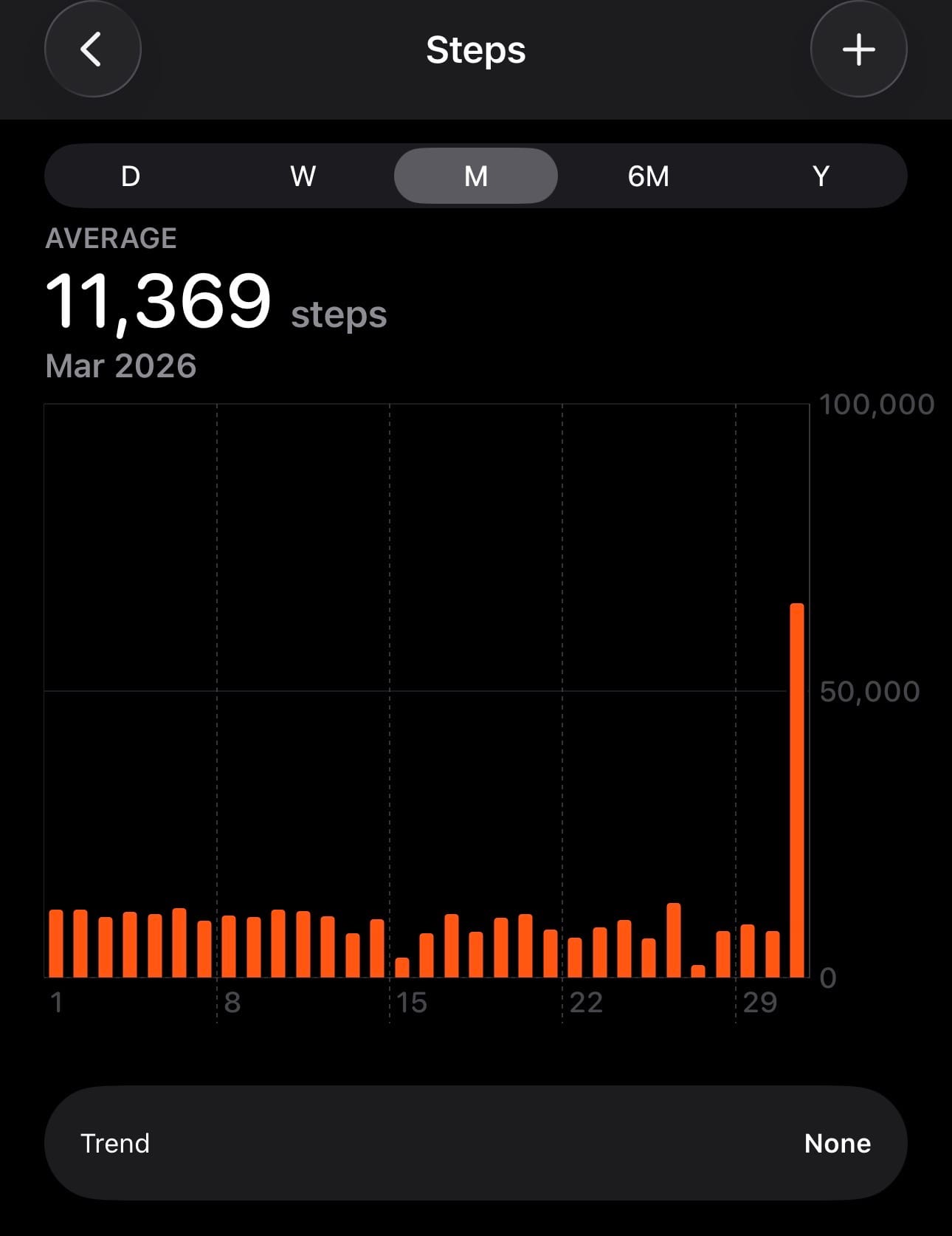Select the M month view
This screenshot has height=1236, width=952.
[x=476, y=176]
